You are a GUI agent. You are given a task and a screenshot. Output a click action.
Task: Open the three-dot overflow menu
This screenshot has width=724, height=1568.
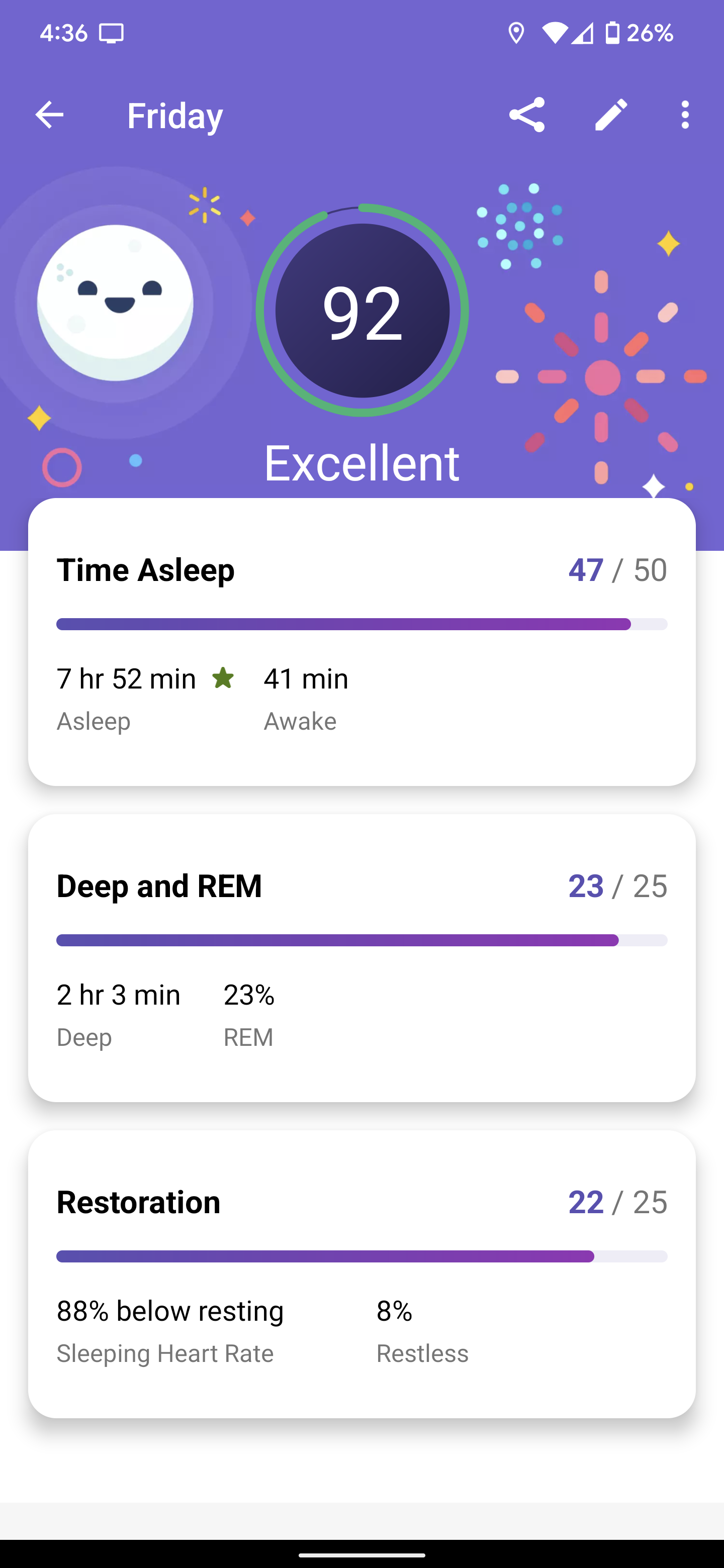pyautogui.click(x=685, y=115)
